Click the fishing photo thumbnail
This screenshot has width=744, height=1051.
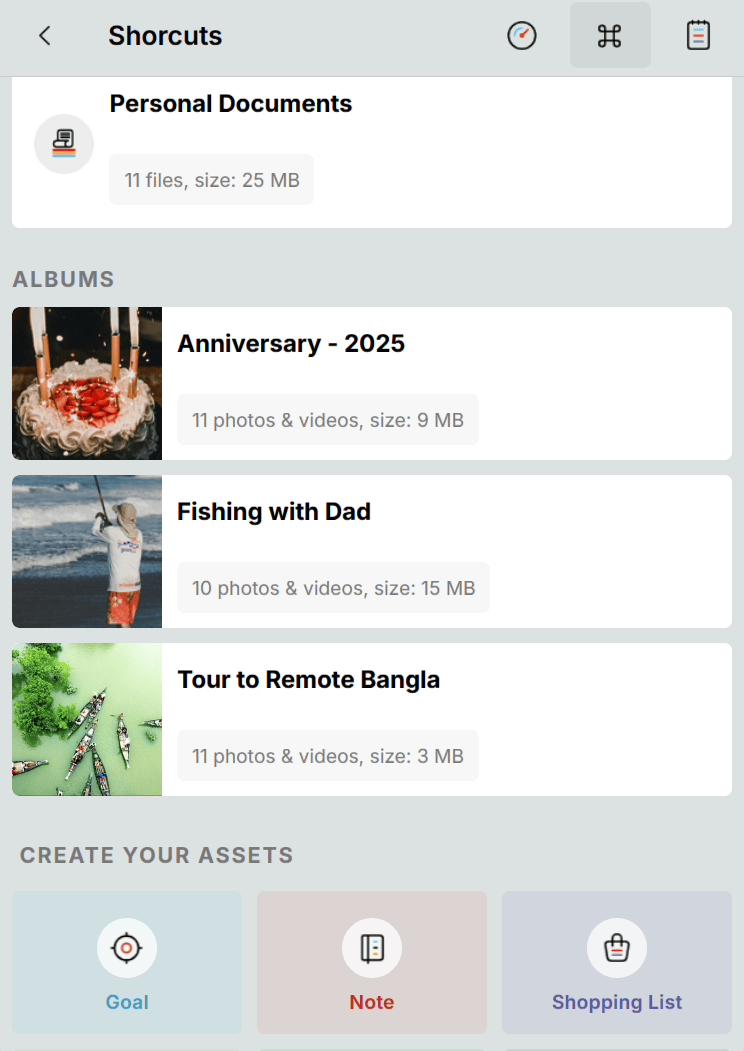point(86,551)
